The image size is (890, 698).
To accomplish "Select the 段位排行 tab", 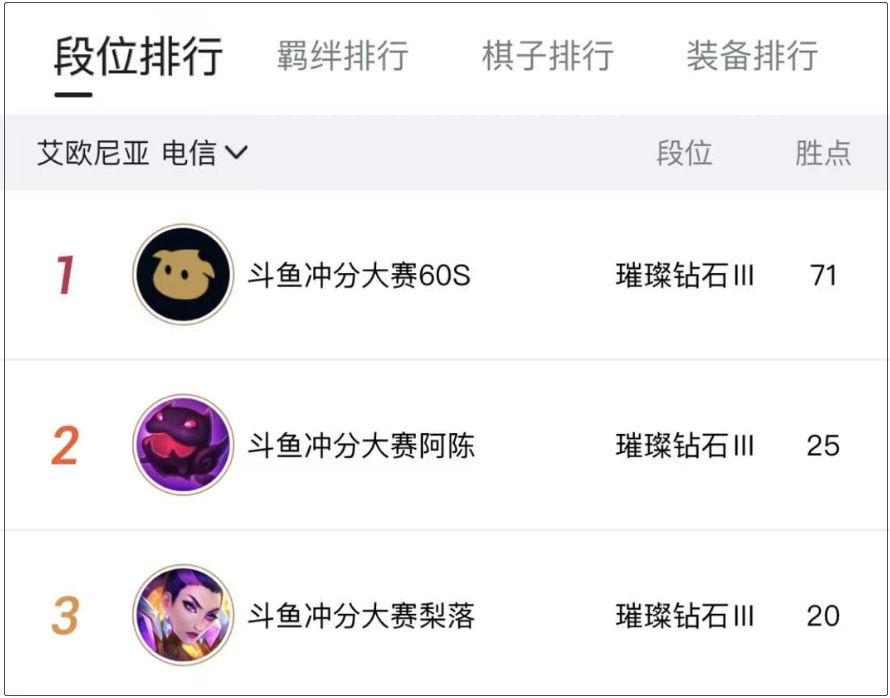I will point(138,56).
